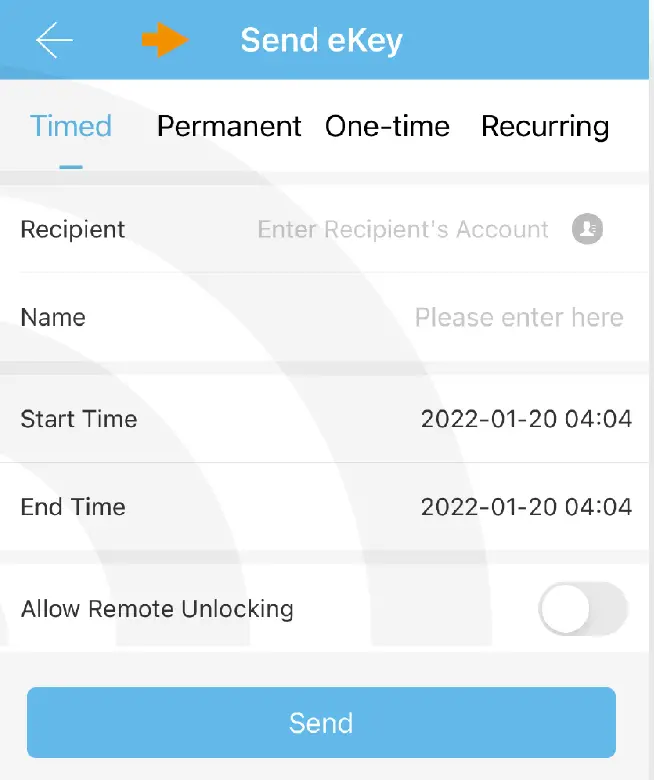The height and width of the screenshot is (780, 654).
Task: Select the Timed tab
Action: click(x=70, y=127)
